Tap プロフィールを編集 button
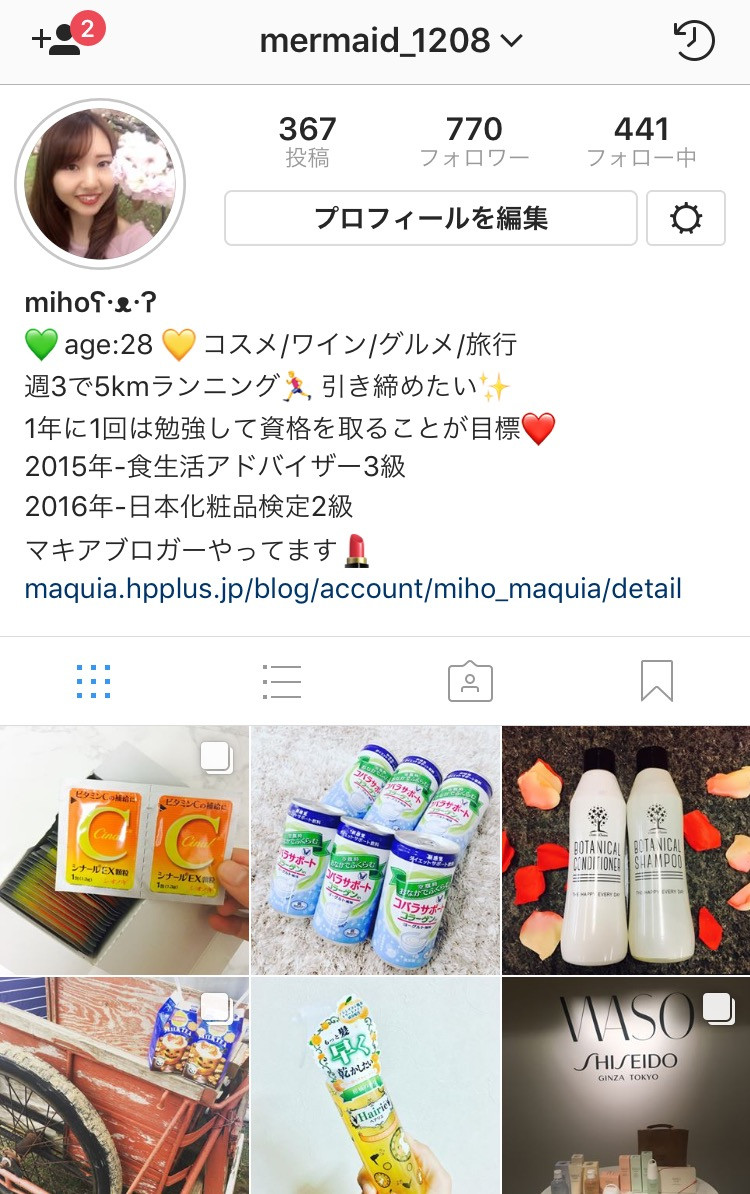The image size is (750, 1194). (x=430, y=218)
